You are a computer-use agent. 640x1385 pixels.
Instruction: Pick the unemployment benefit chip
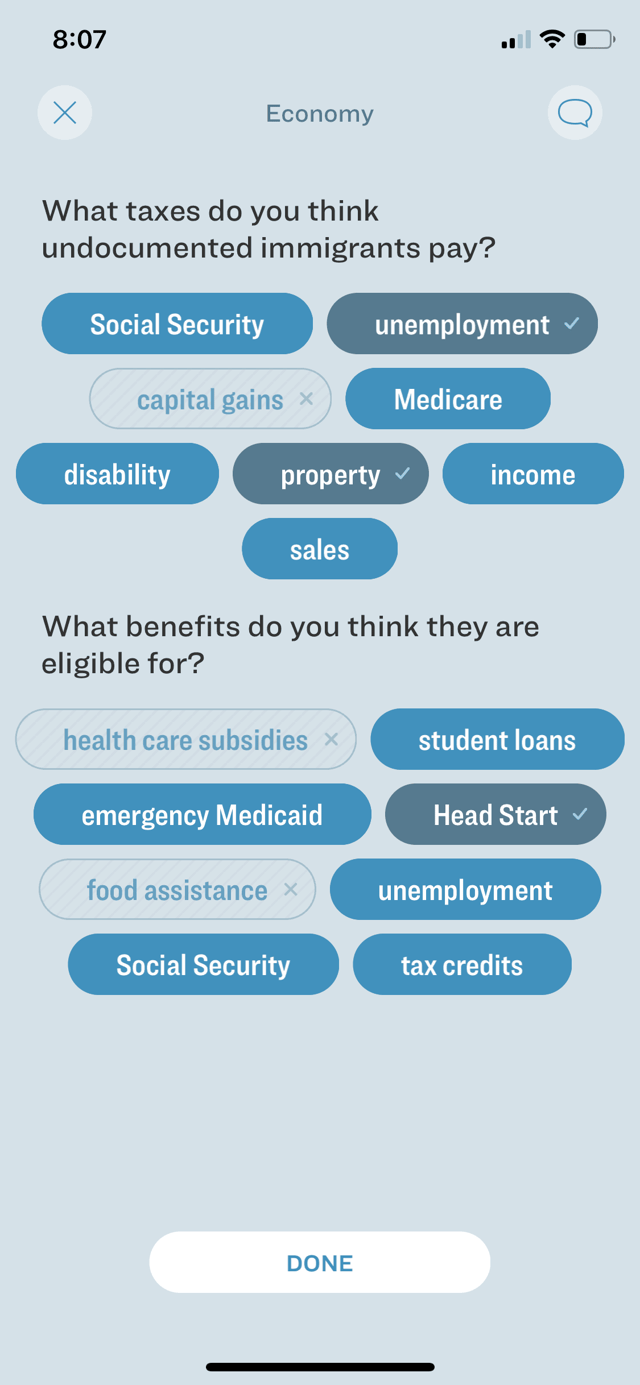[x=465, y=890]
